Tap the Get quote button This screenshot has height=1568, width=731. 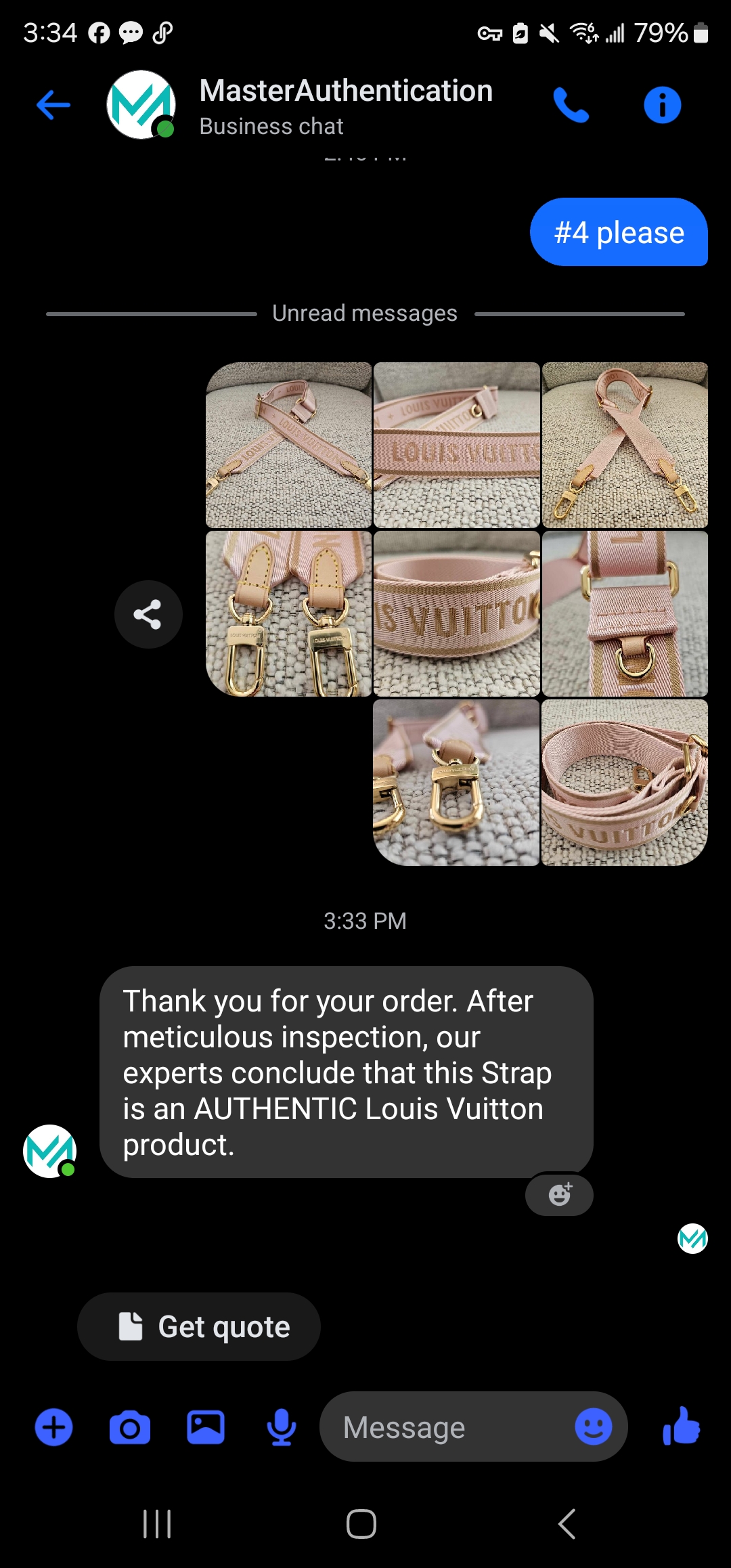(x=199, y=1326)
